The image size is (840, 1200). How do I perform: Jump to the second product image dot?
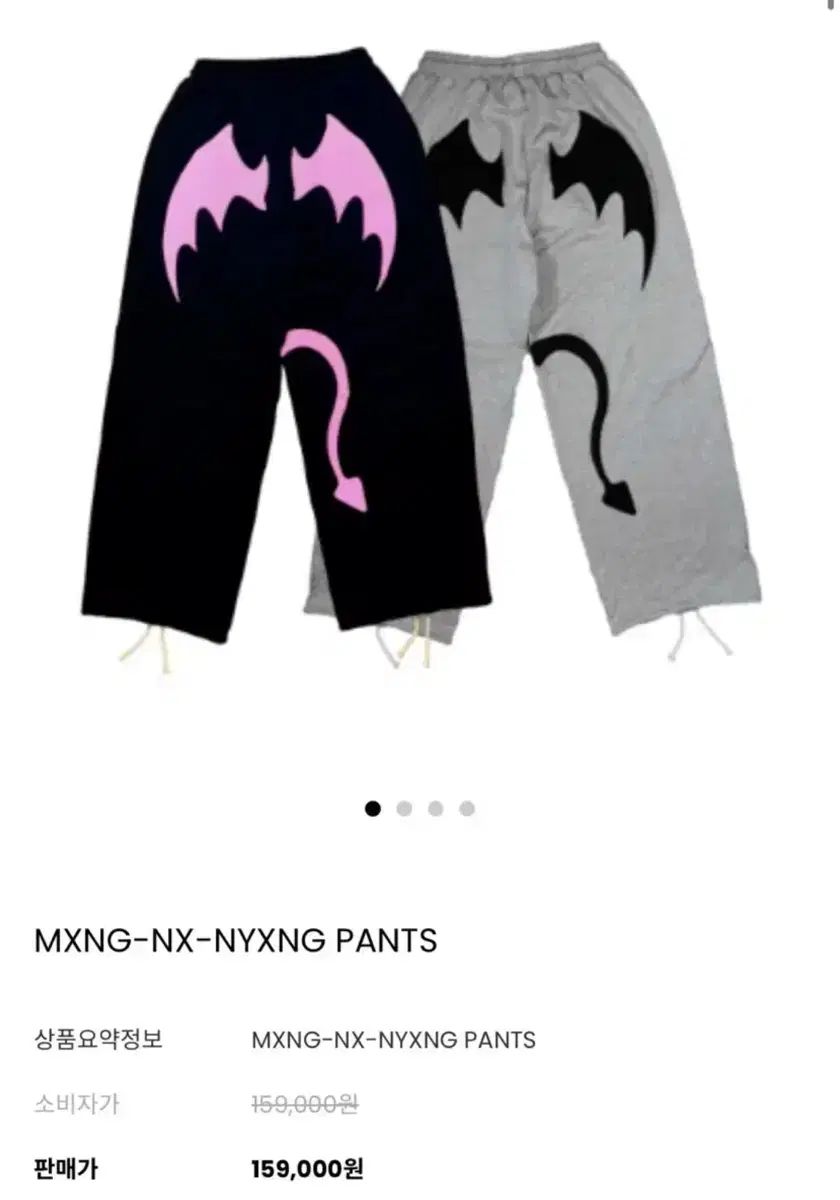[x=404, y=809]
